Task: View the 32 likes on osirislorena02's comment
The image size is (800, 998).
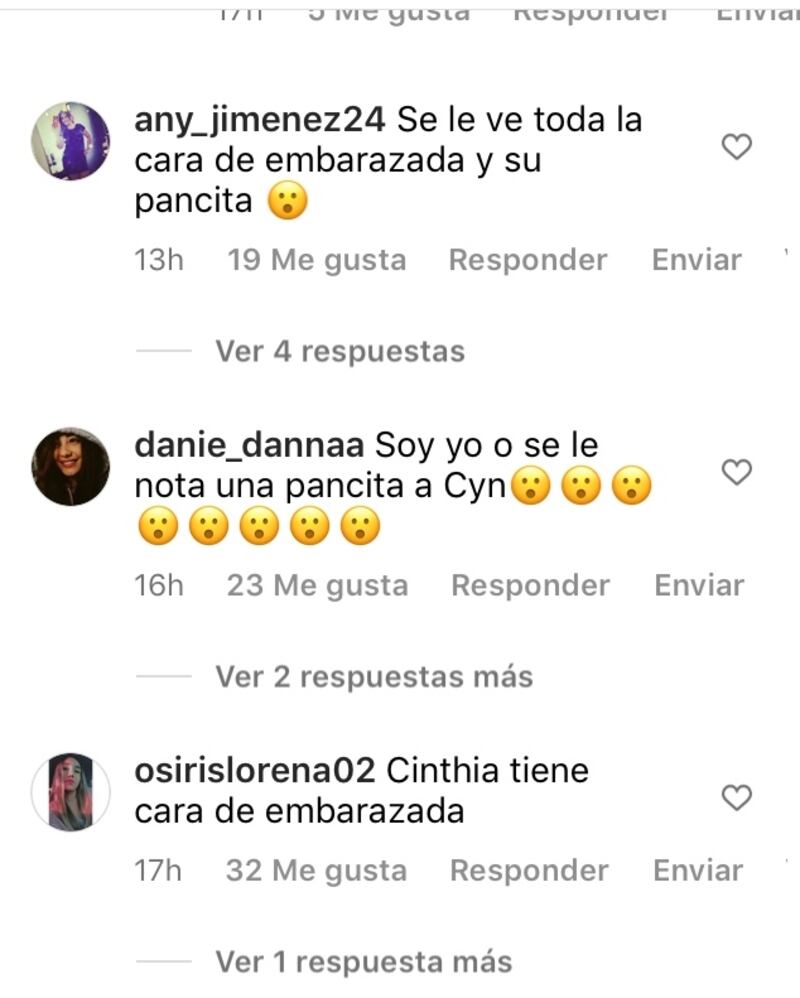Action: [316, 870]
